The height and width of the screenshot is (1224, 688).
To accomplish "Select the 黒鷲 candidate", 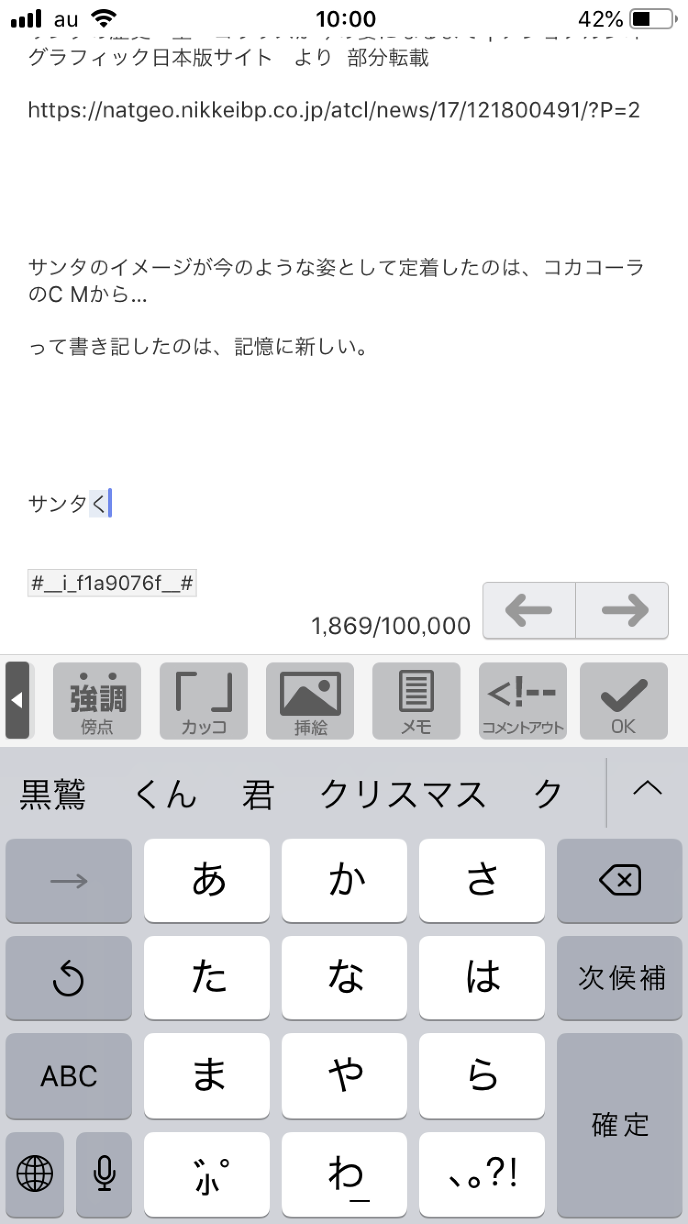I will (53, 794).
